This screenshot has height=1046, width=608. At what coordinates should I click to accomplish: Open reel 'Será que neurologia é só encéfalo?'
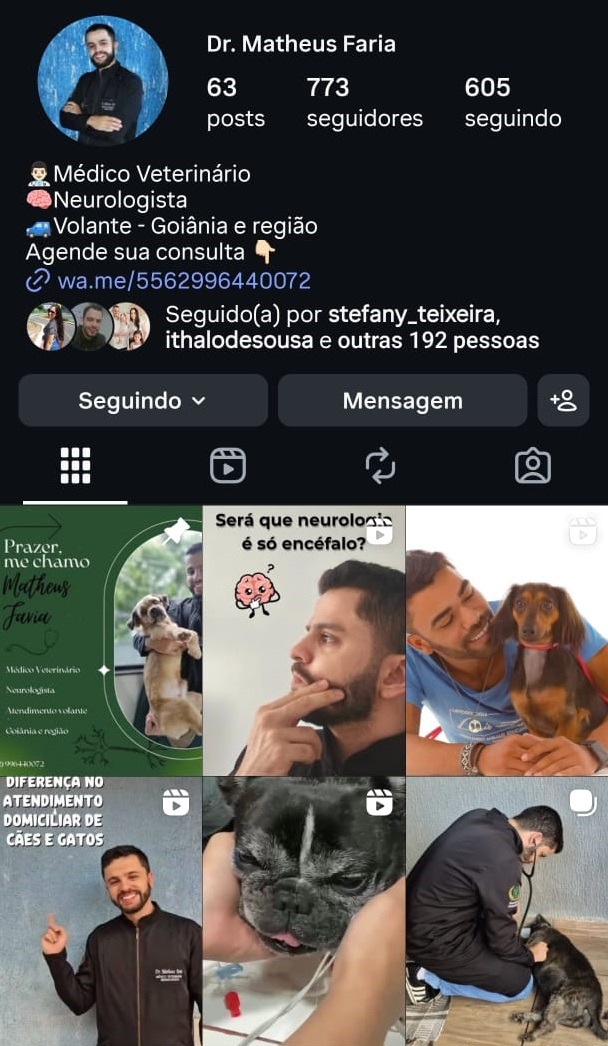304,640
